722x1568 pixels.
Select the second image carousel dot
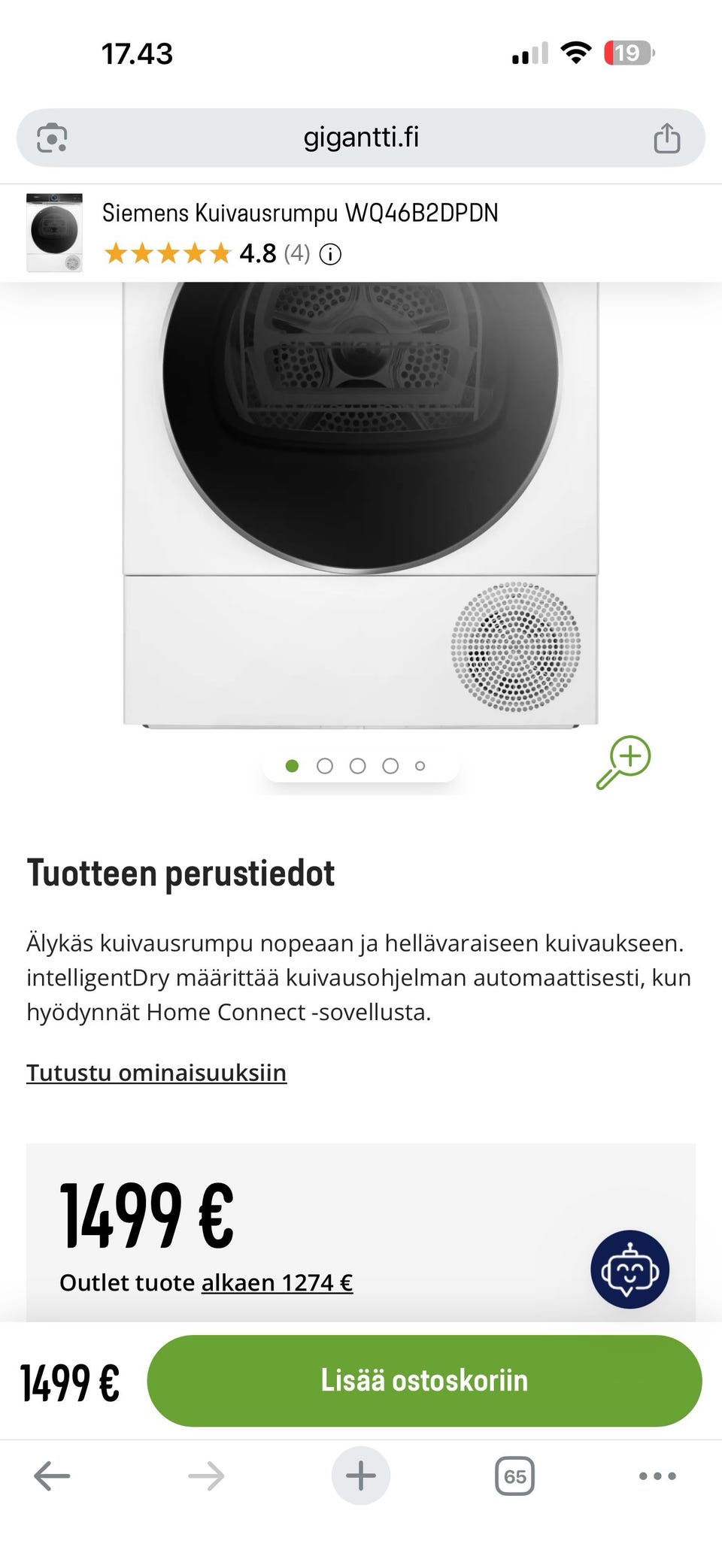[x=325, y=765]
